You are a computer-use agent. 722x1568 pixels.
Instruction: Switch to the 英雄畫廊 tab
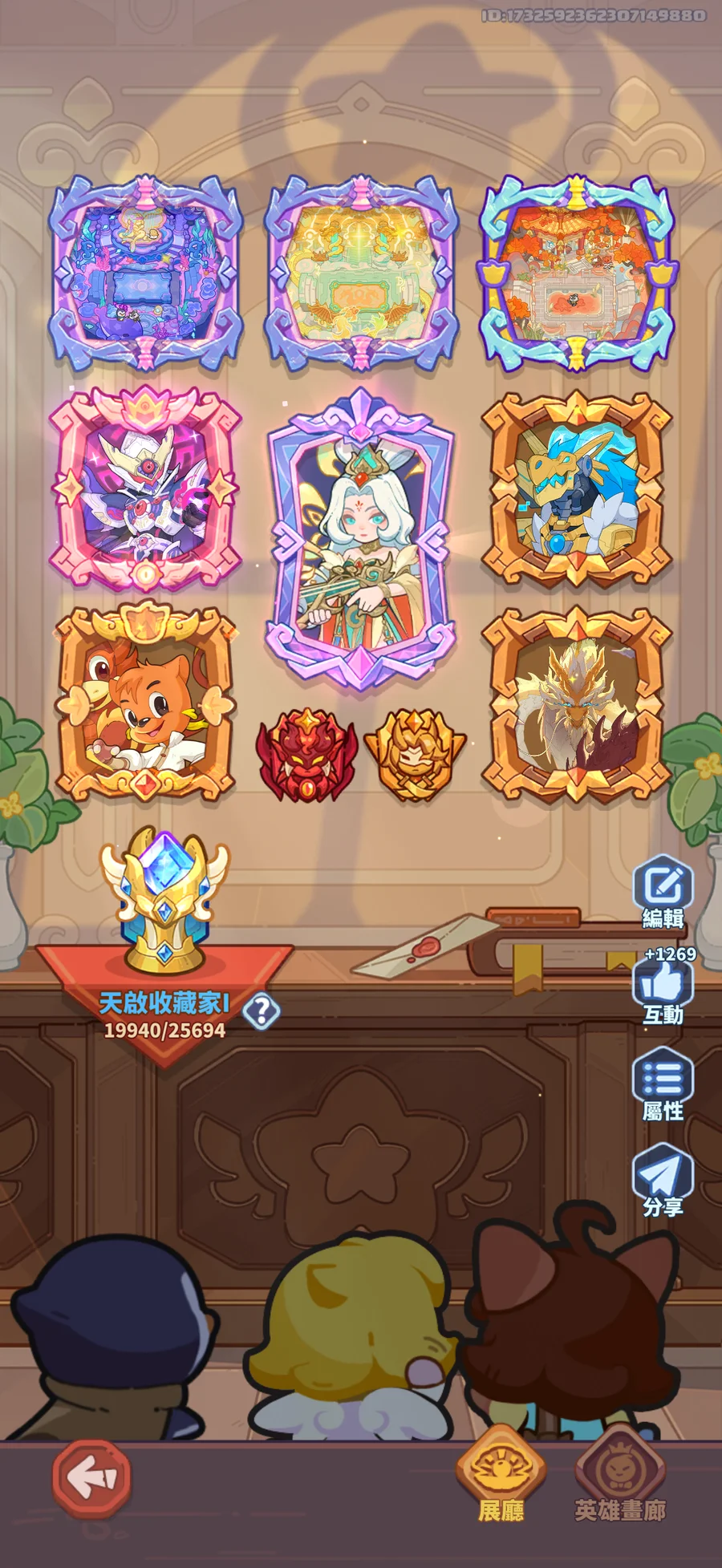tap(620, 1476)
